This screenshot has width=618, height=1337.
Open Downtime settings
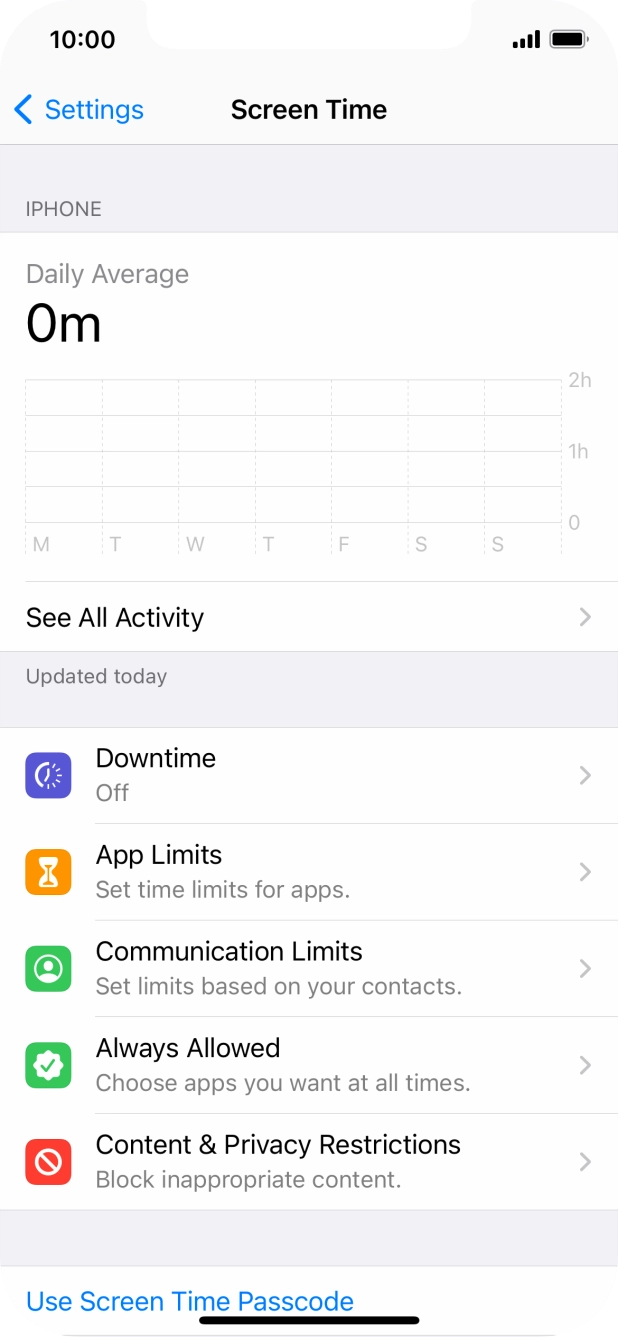pos(308,775)
